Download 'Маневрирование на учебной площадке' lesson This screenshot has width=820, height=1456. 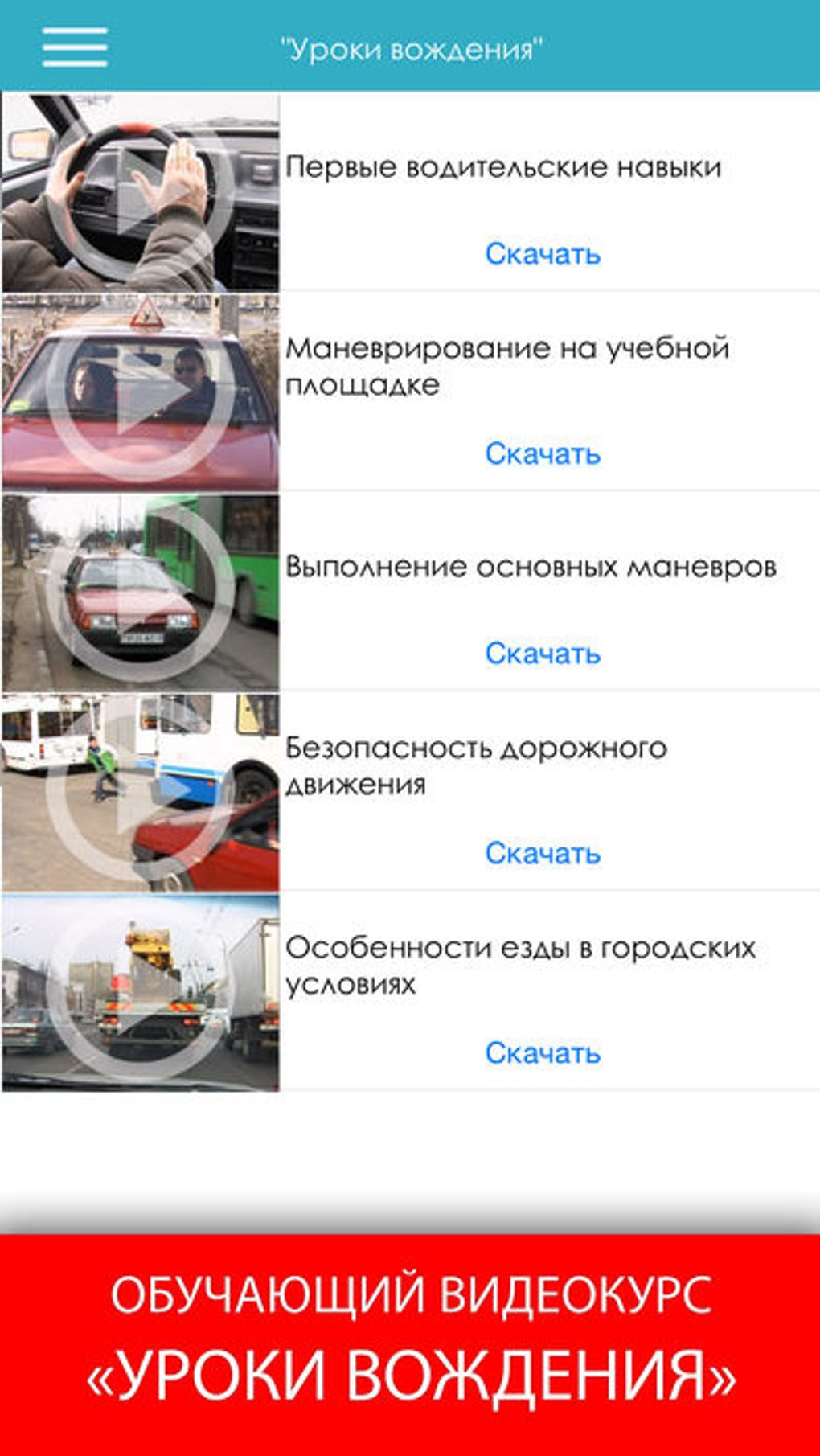tap(543, 454)
